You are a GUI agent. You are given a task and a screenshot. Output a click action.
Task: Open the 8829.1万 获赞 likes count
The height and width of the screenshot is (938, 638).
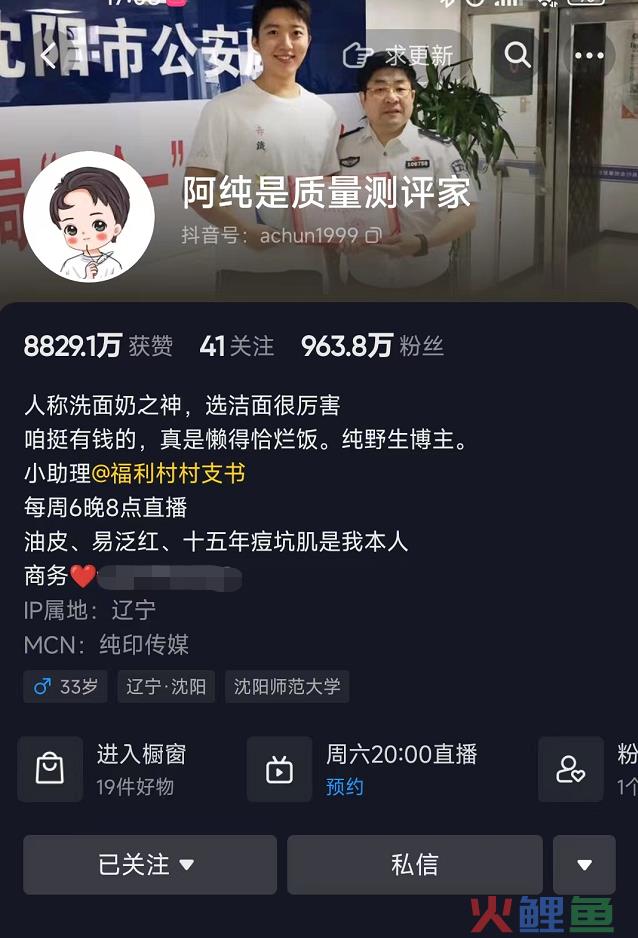pos(98,346)
